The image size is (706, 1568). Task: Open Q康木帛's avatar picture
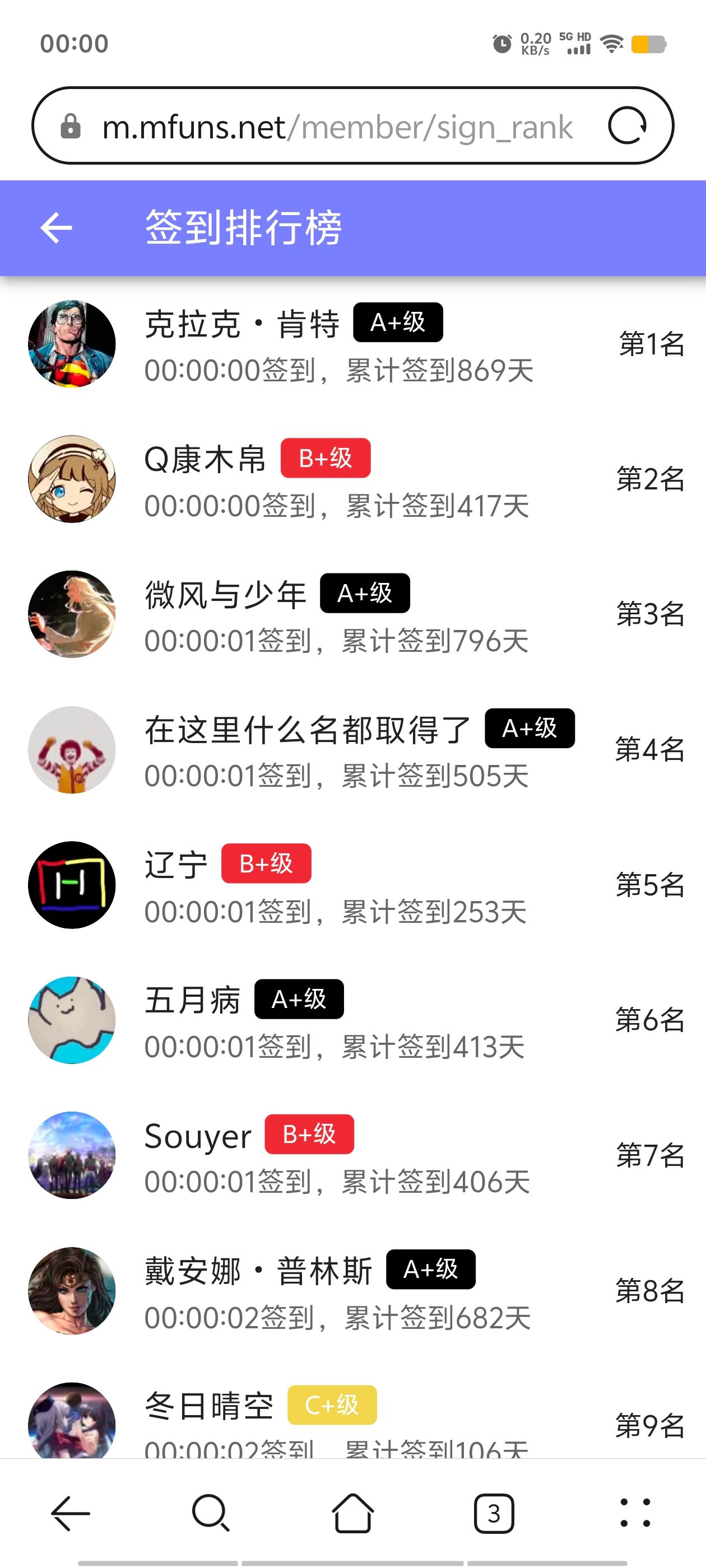[71, 479]
